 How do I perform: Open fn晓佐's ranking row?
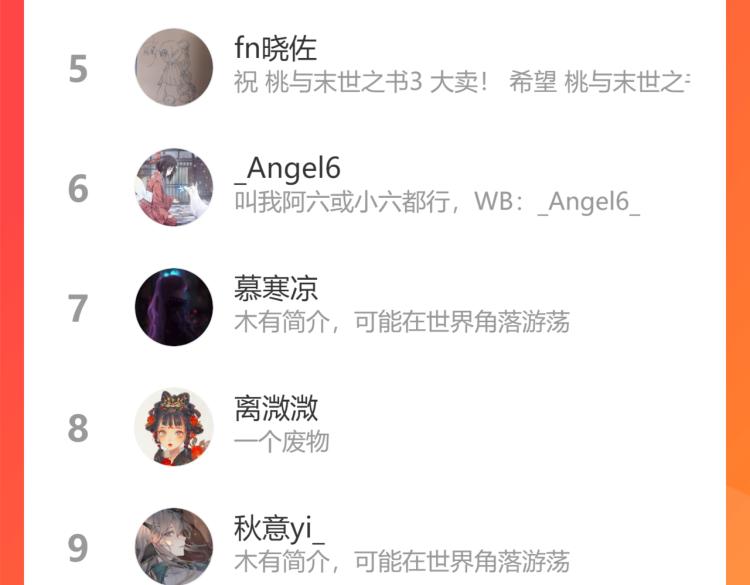(x=400, y=67)
